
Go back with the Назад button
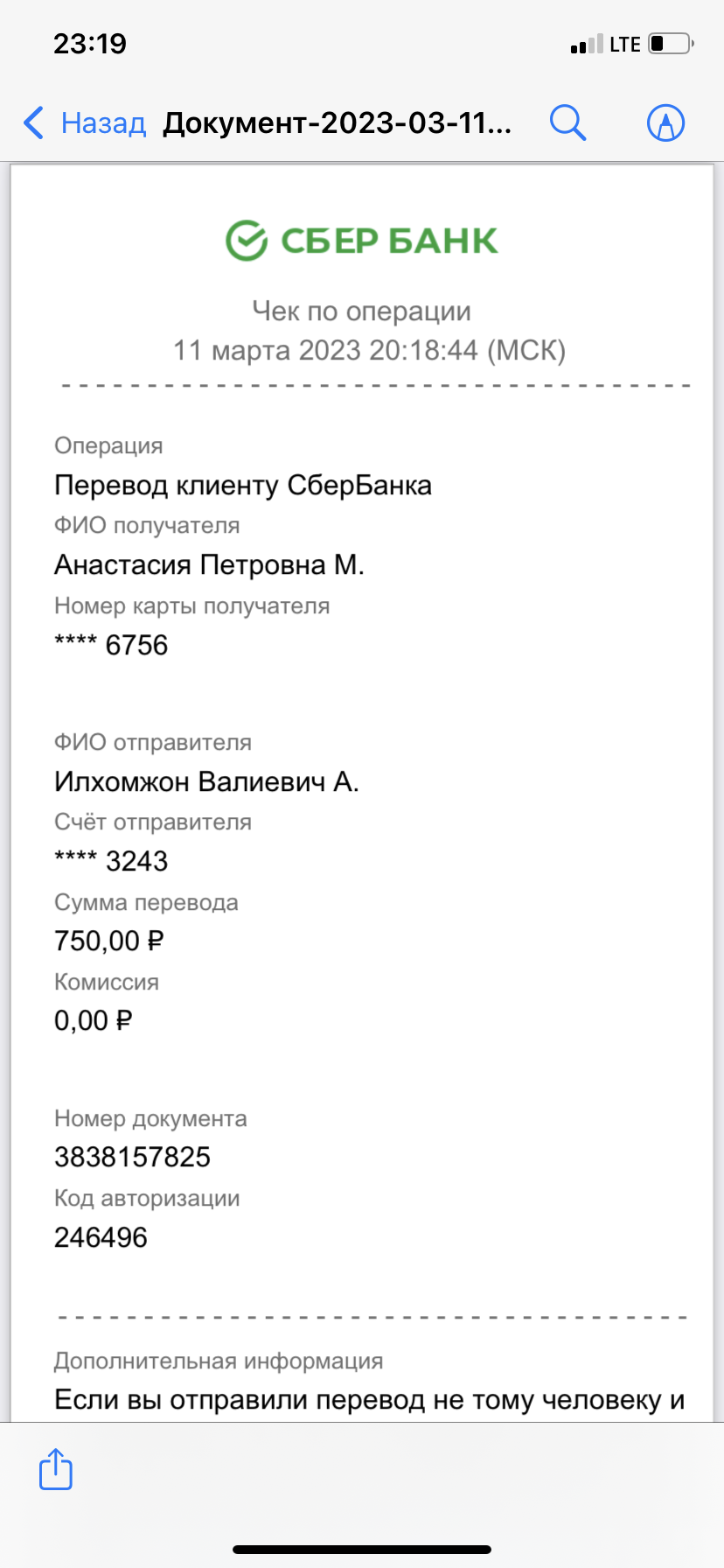84,123
